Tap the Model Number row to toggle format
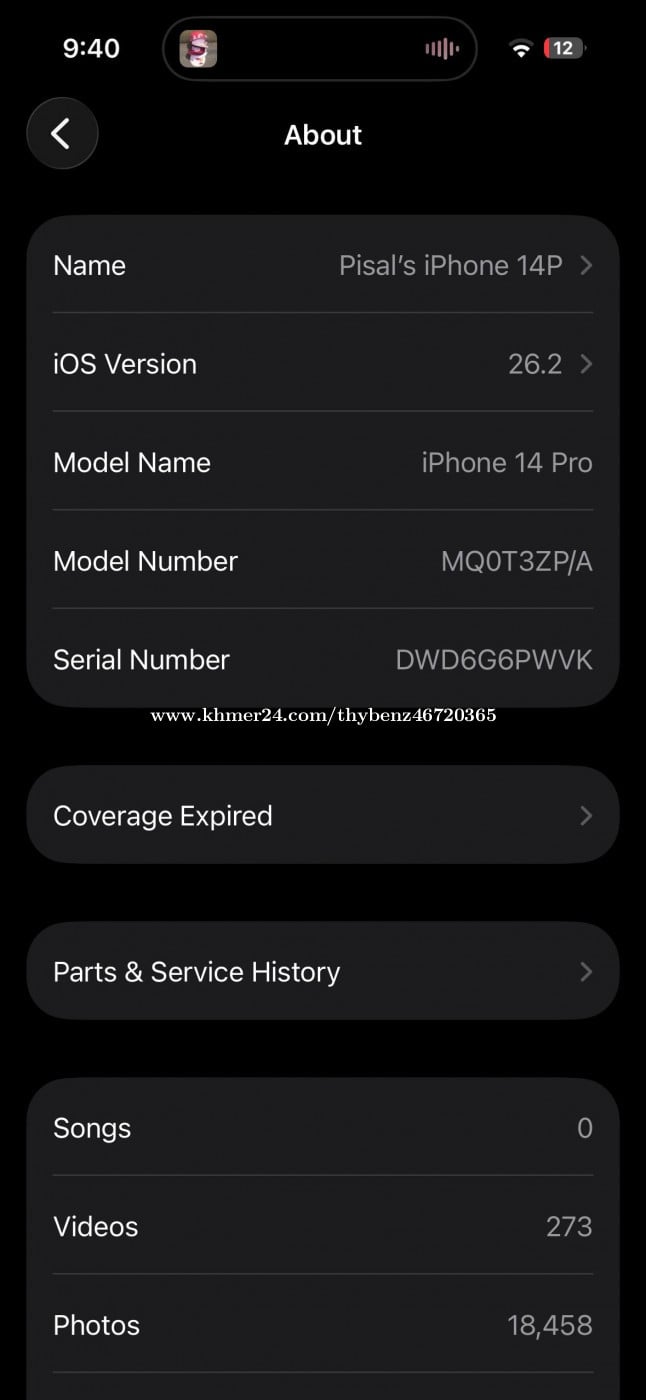The width and height of the screenshot is (646, 1400). pos(322,561)
